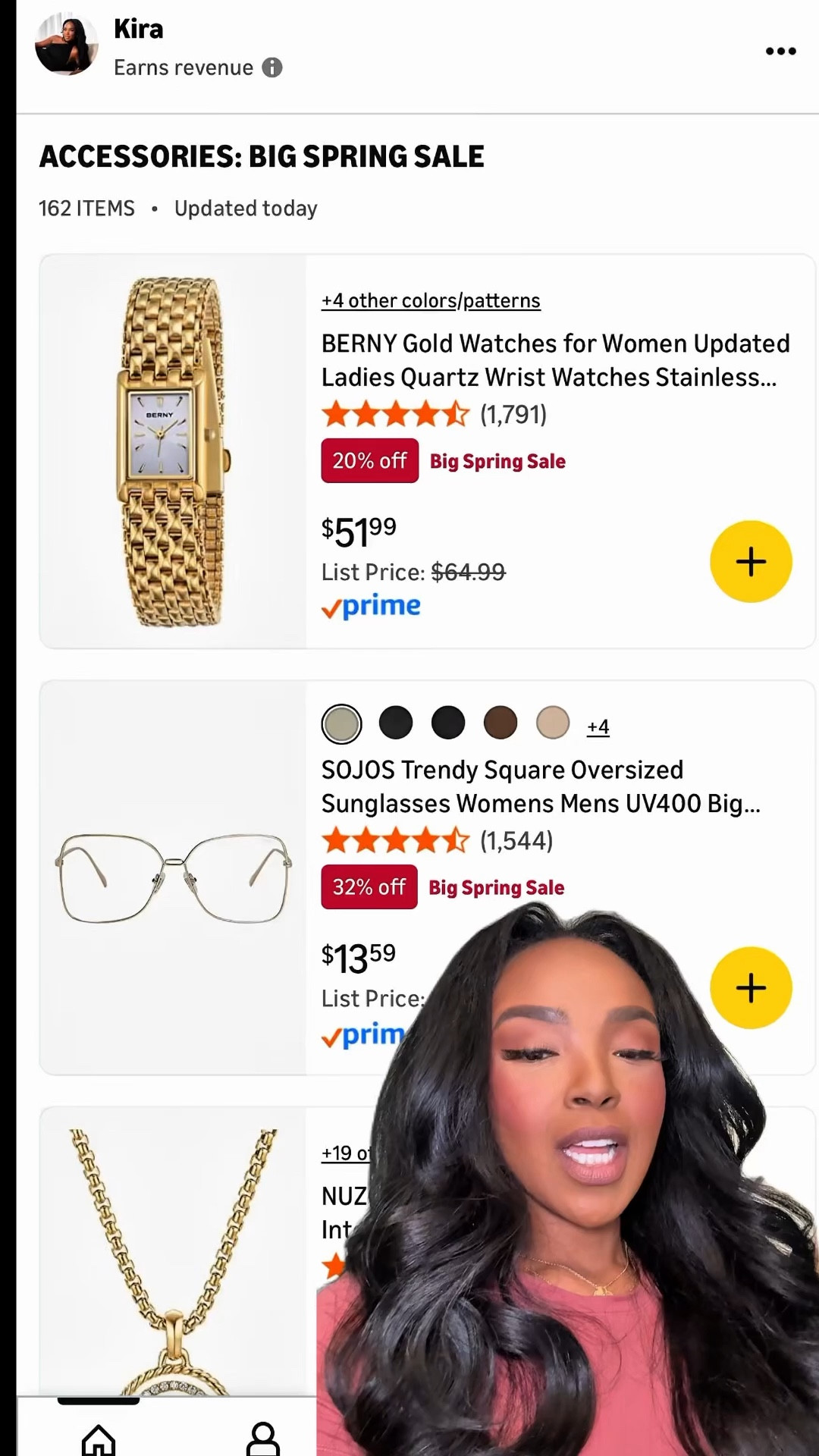This screenshot has width=819, height=1456.
Task: Tap the ACCESSORIES: BIG SPRING SALE heading
Action: (x=262, y=156)
